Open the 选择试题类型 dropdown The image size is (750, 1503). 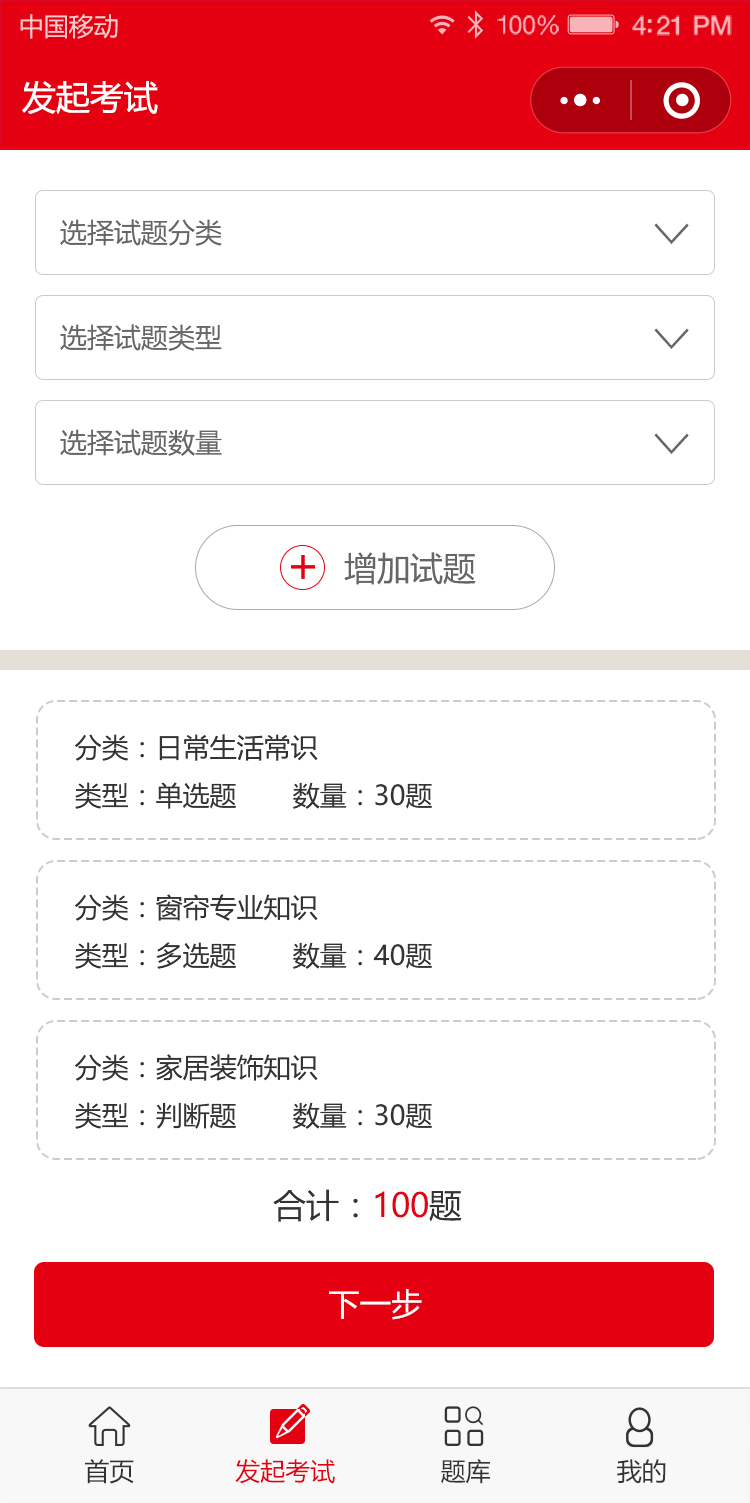[375, 337]
